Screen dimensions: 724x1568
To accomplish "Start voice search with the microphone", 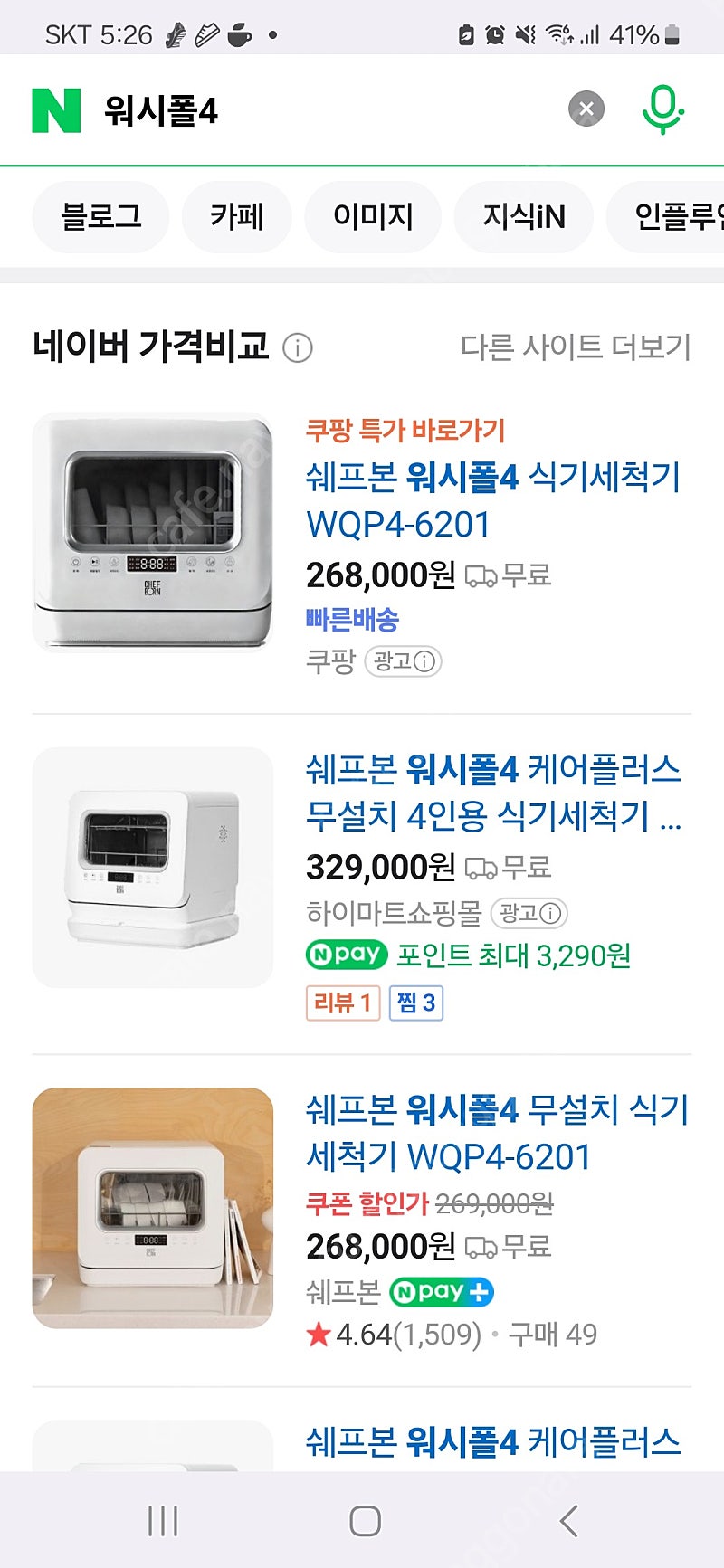I will click(662, 109).
